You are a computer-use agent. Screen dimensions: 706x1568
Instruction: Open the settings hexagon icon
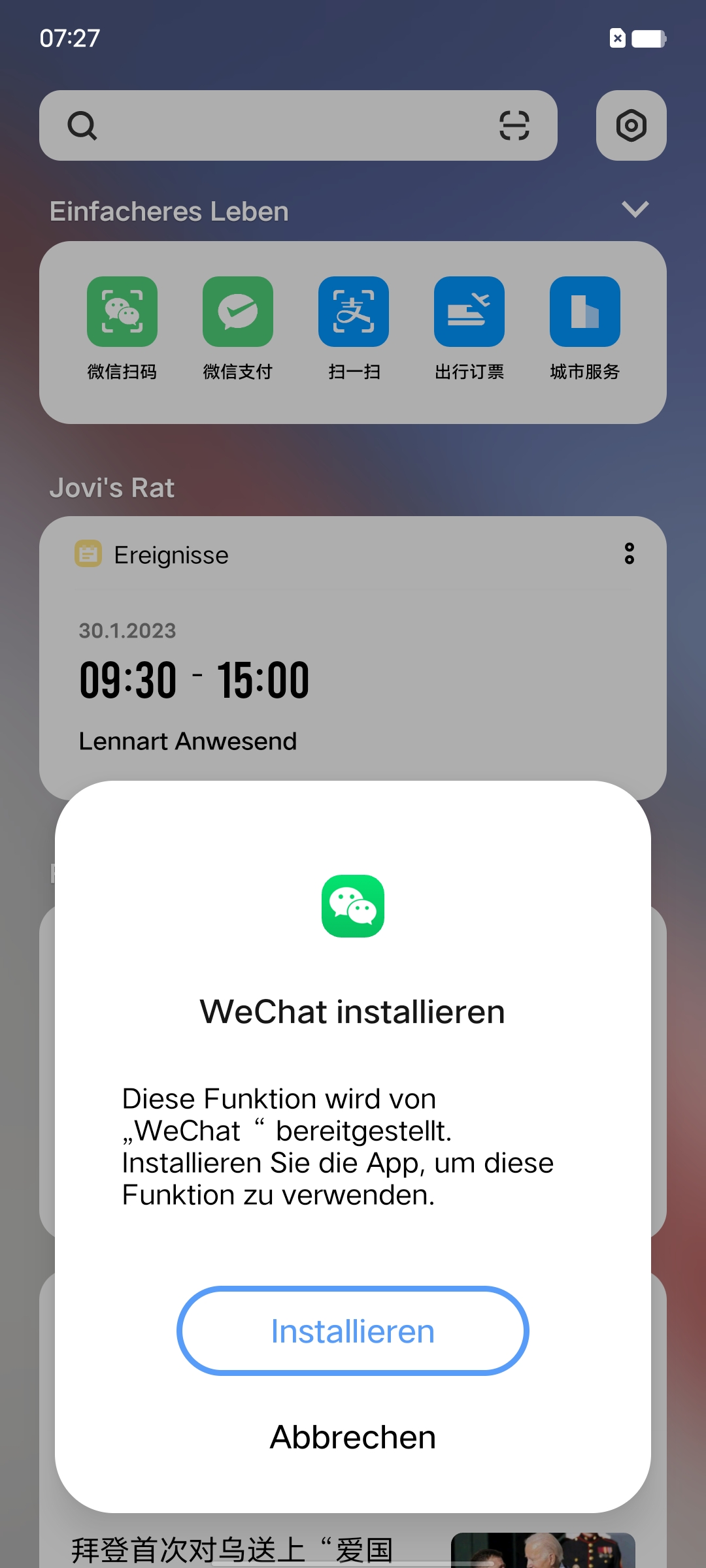(x=631, y=125)
